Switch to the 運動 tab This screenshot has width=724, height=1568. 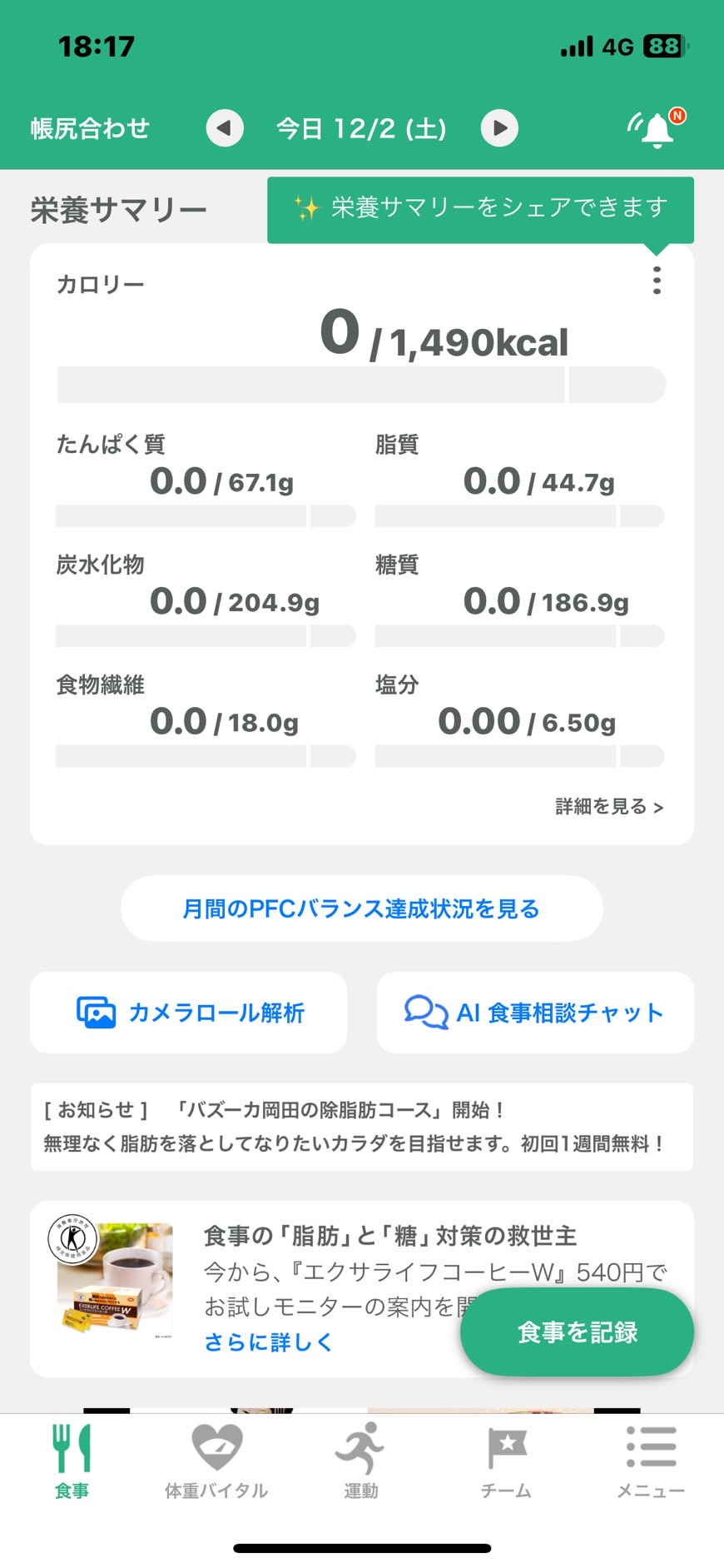pos(360,1461)
